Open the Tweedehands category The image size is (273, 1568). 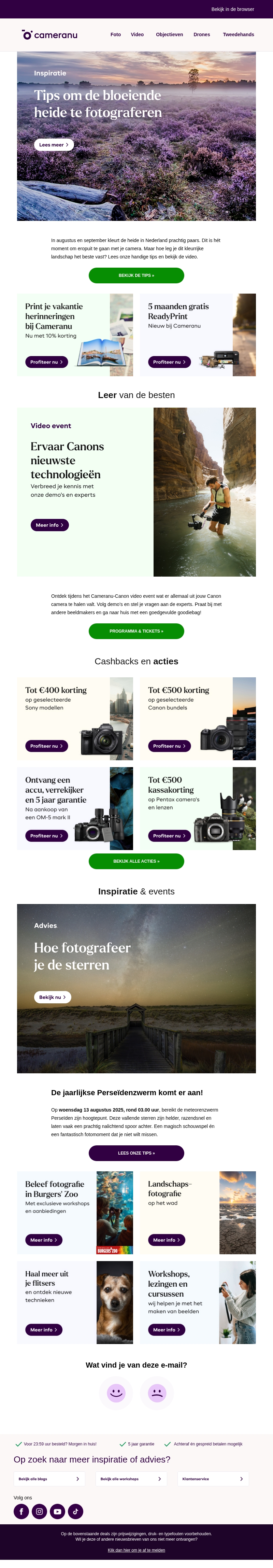238,35
